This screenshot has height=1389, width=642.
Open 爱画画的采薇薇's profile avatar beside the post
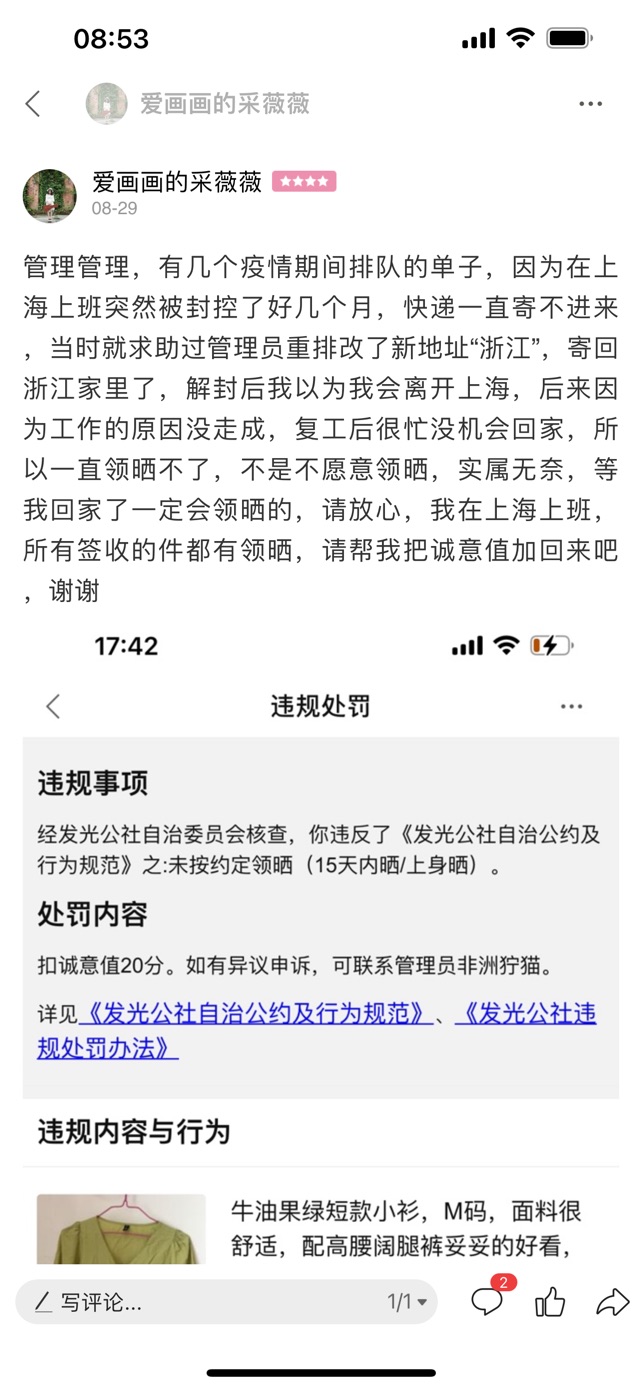(49, 195)
